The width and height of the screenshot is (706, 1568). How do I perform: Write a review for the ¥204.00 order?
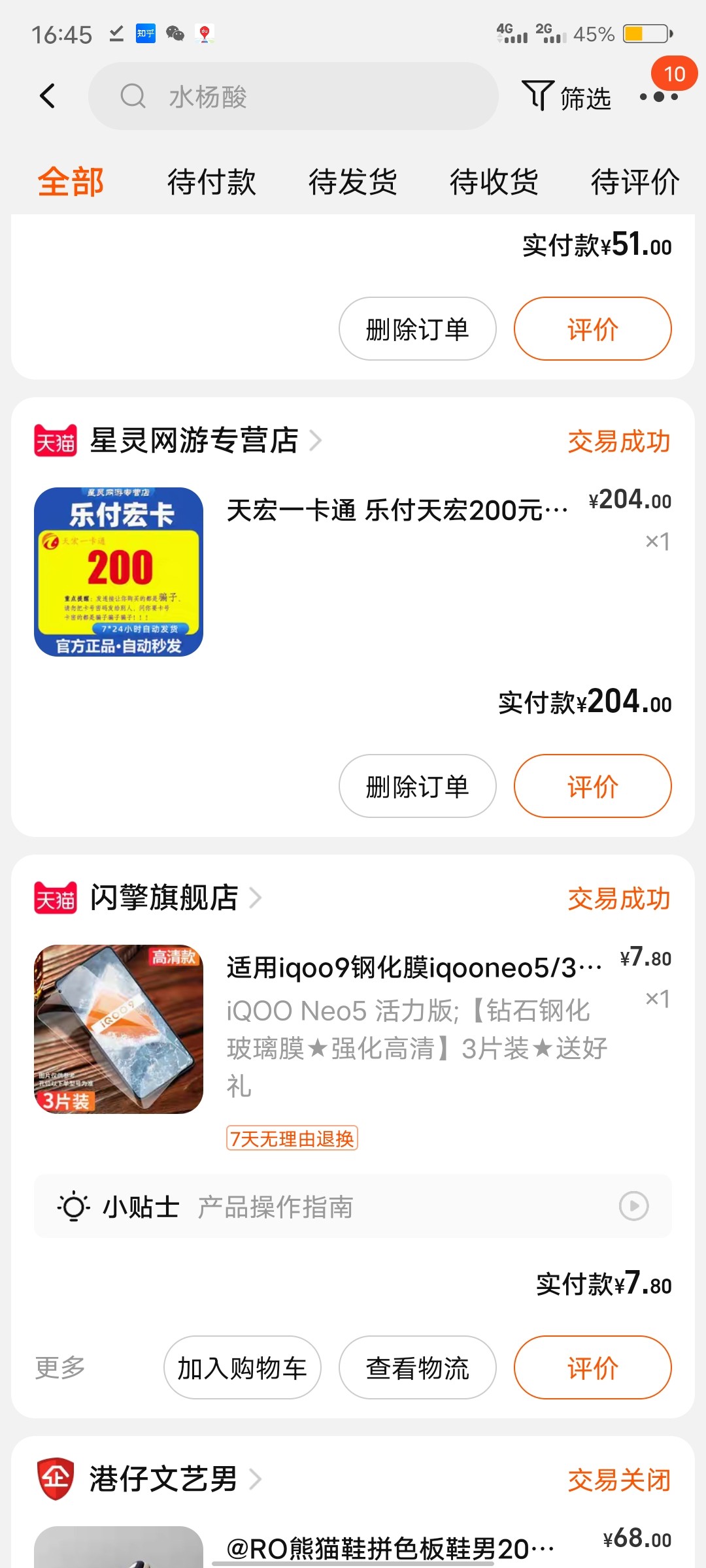[592, 786]
